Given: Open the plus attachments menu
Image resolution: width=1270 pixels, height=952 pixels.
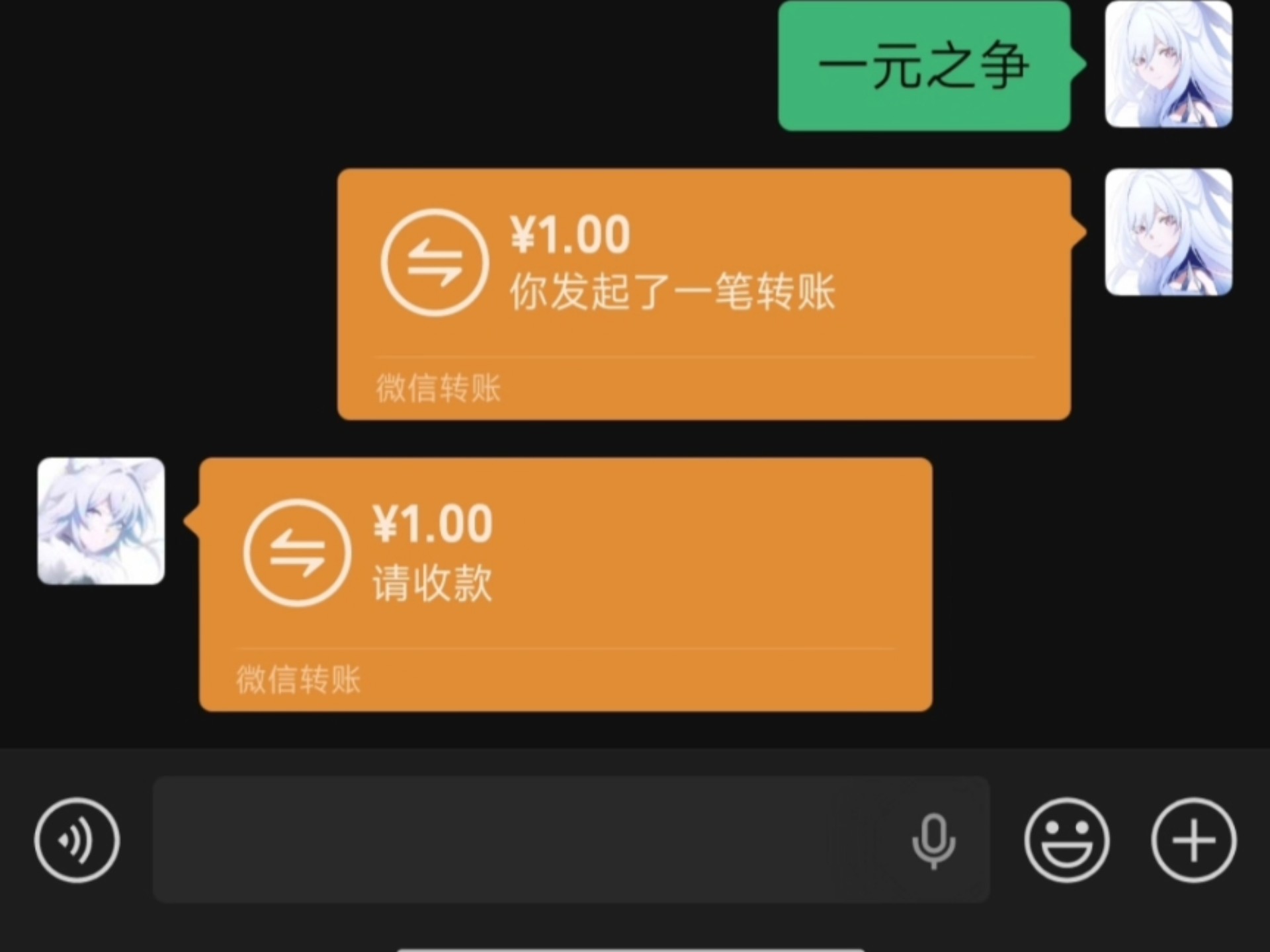Looking at the screenshot, I should 1193,840.
